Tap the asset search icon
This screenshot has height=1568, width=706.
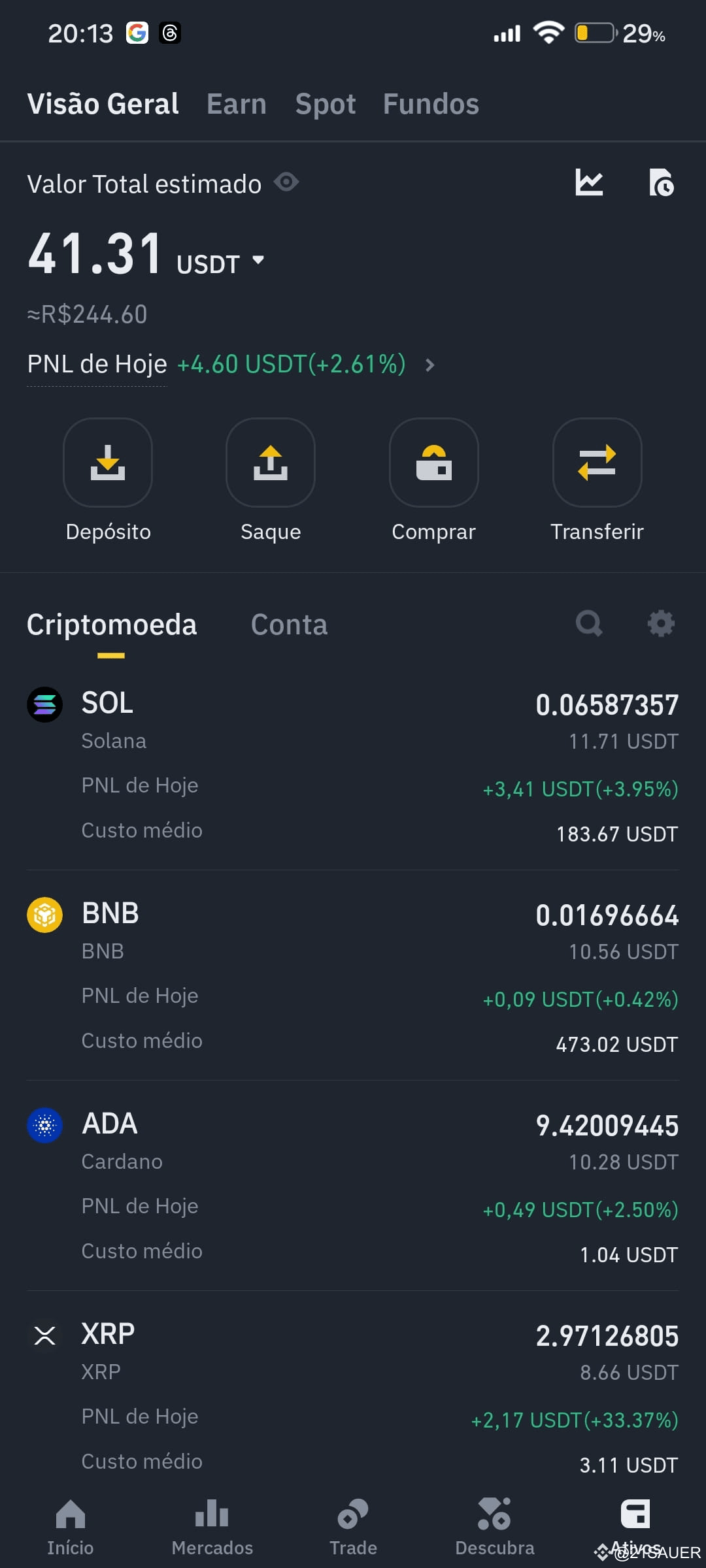point(589,623)
